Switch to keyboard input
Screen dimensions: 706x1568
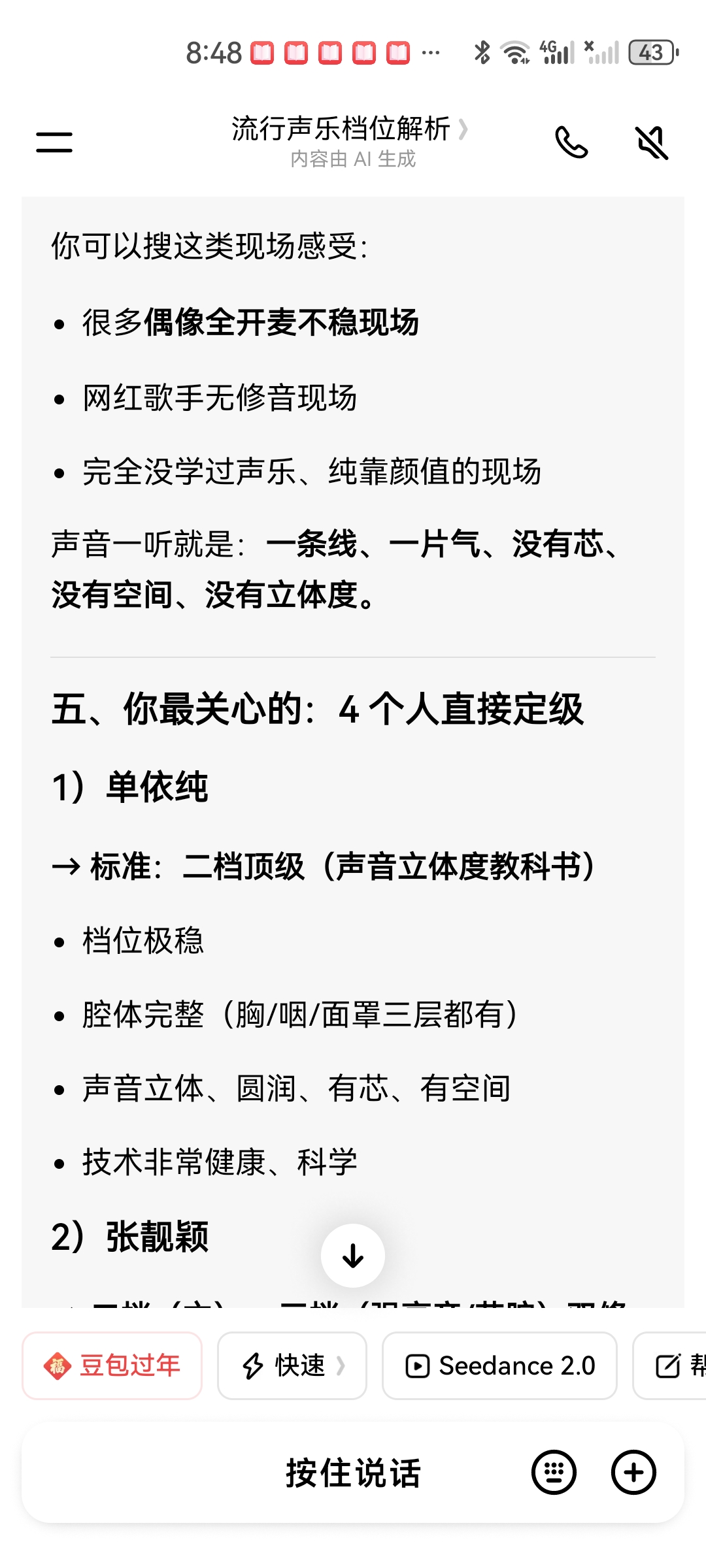click(554, 1473)
